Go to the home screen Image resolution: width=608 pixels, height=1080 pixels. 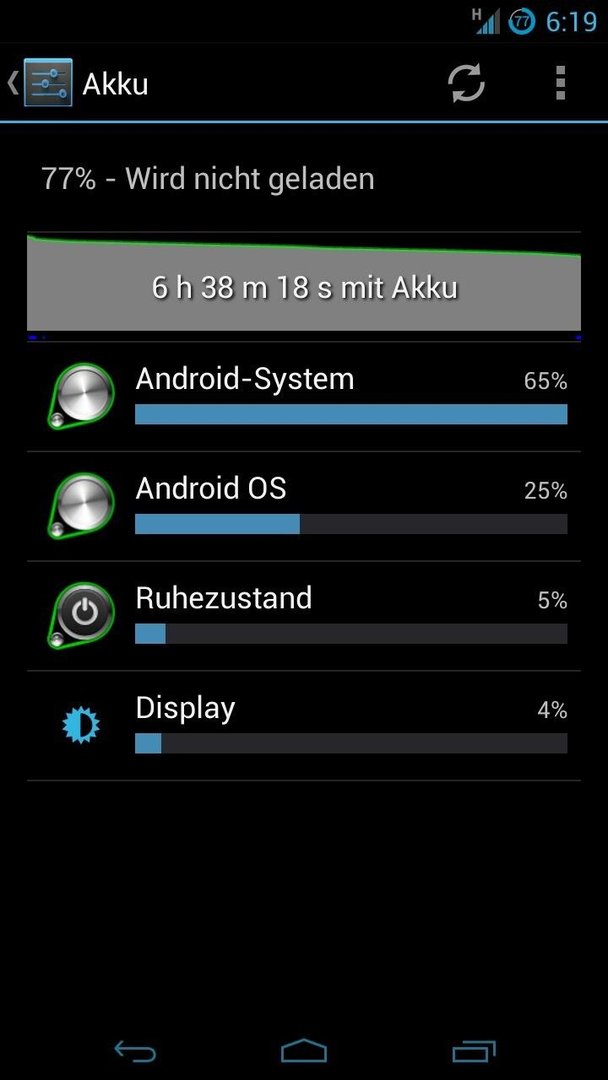[x=304, y=1050]
